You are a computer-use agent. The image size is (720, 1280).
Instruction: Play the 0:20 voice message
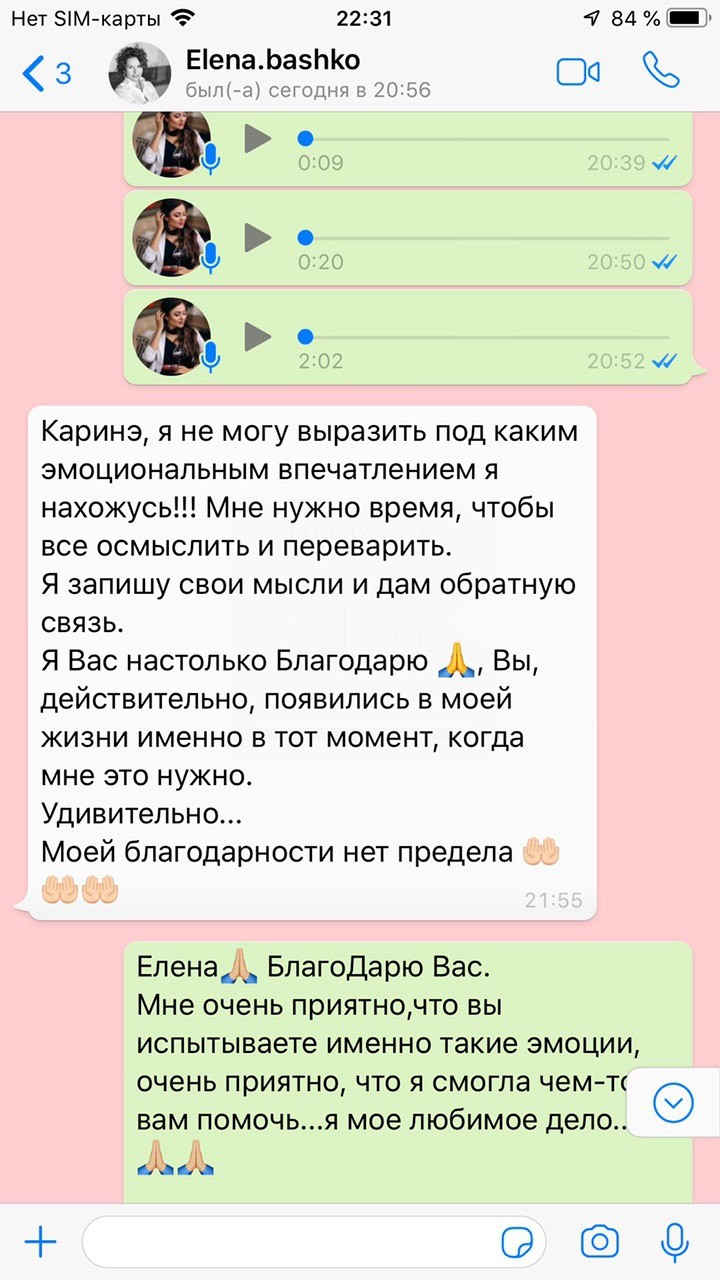click(258, 237)
